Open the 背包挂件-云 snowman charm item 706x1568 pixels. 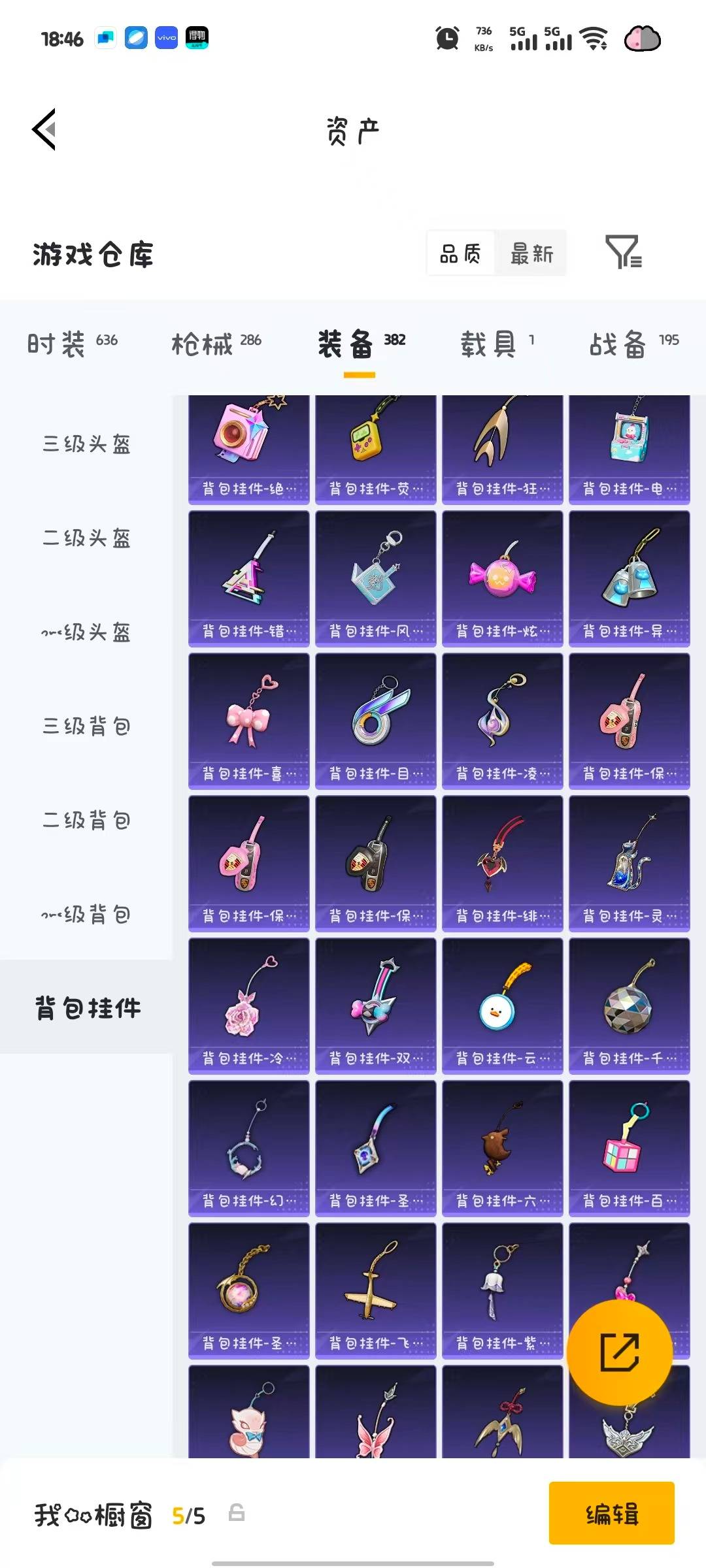502,1006
